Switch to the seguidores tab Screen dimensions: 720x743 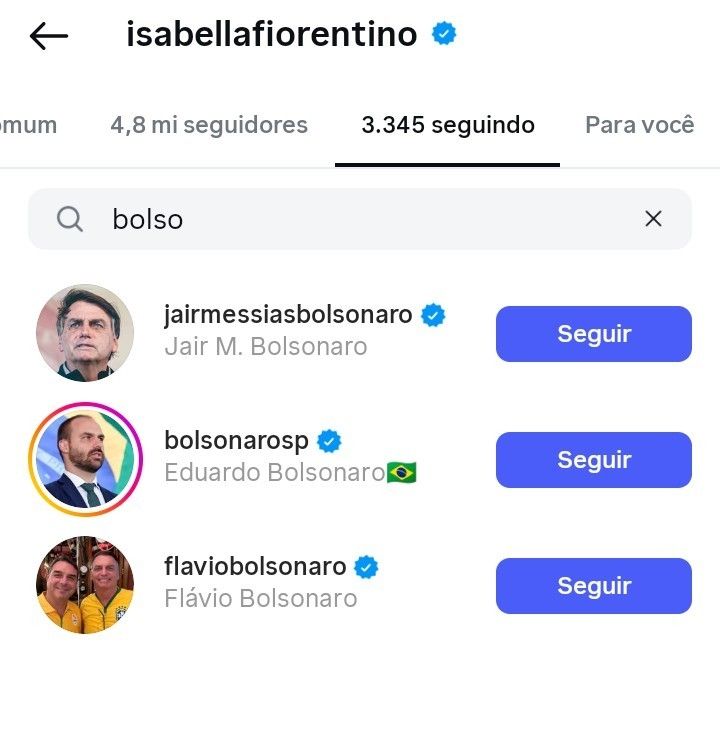click(208, 124)
